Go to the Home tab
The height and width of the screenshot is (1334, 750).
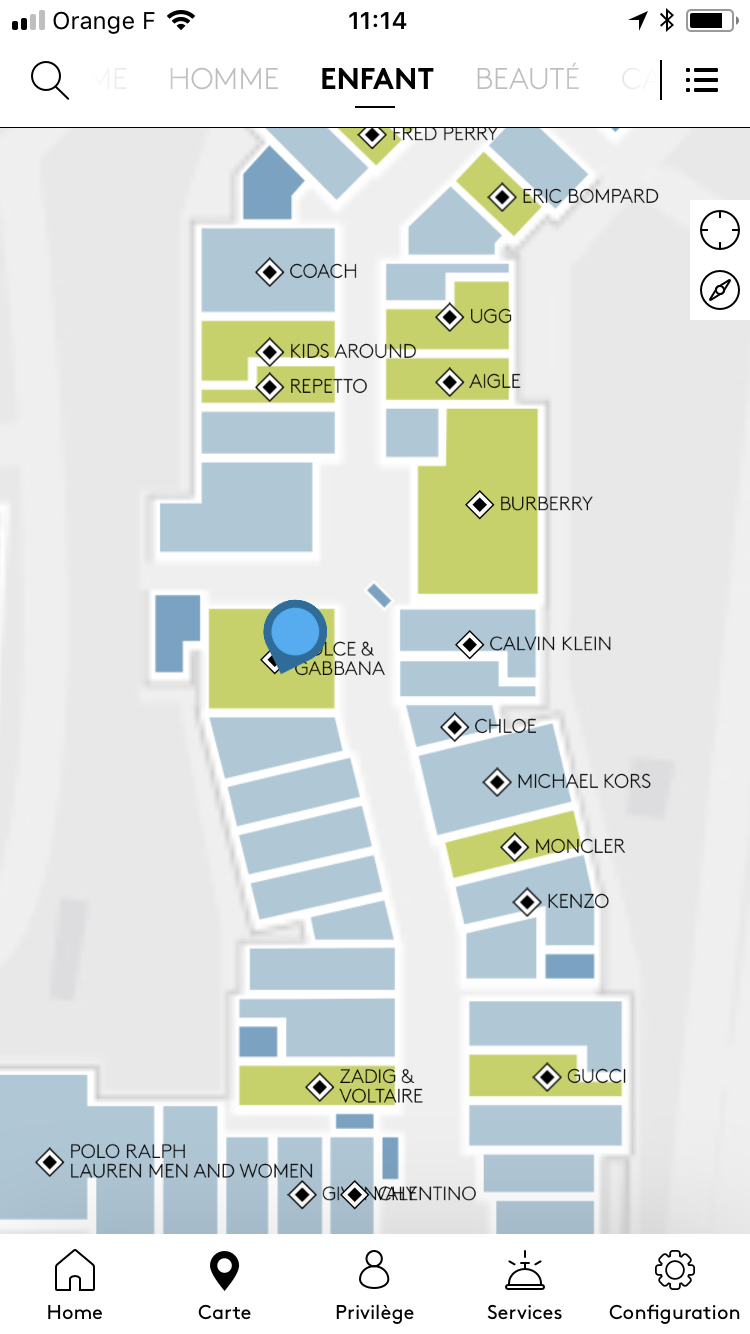click(x=75, y=1285)
